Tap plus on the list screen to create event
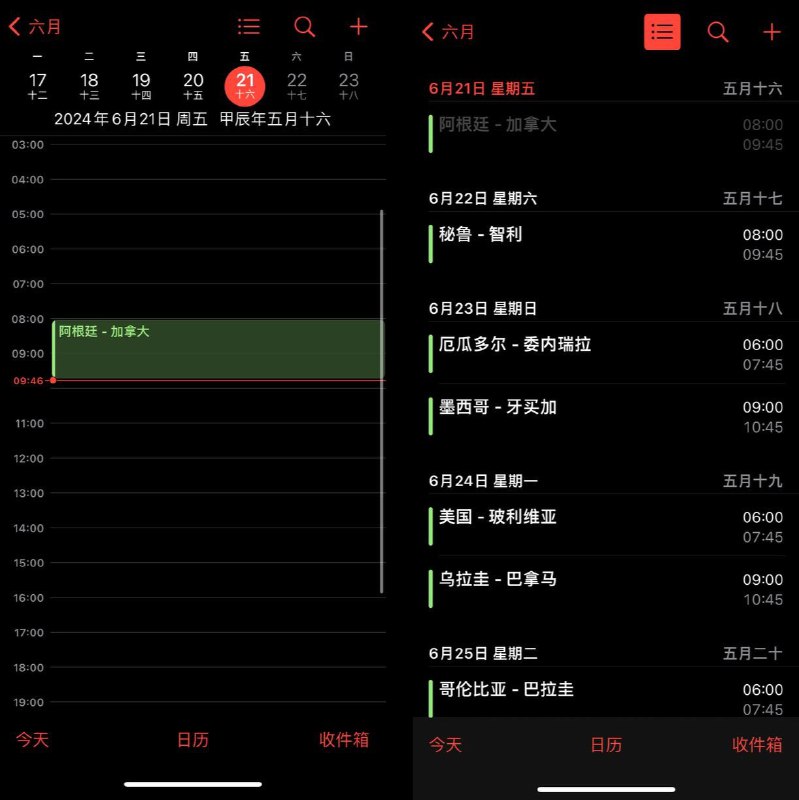The width and height of the screenshot is (799, 800). point(771,32)
